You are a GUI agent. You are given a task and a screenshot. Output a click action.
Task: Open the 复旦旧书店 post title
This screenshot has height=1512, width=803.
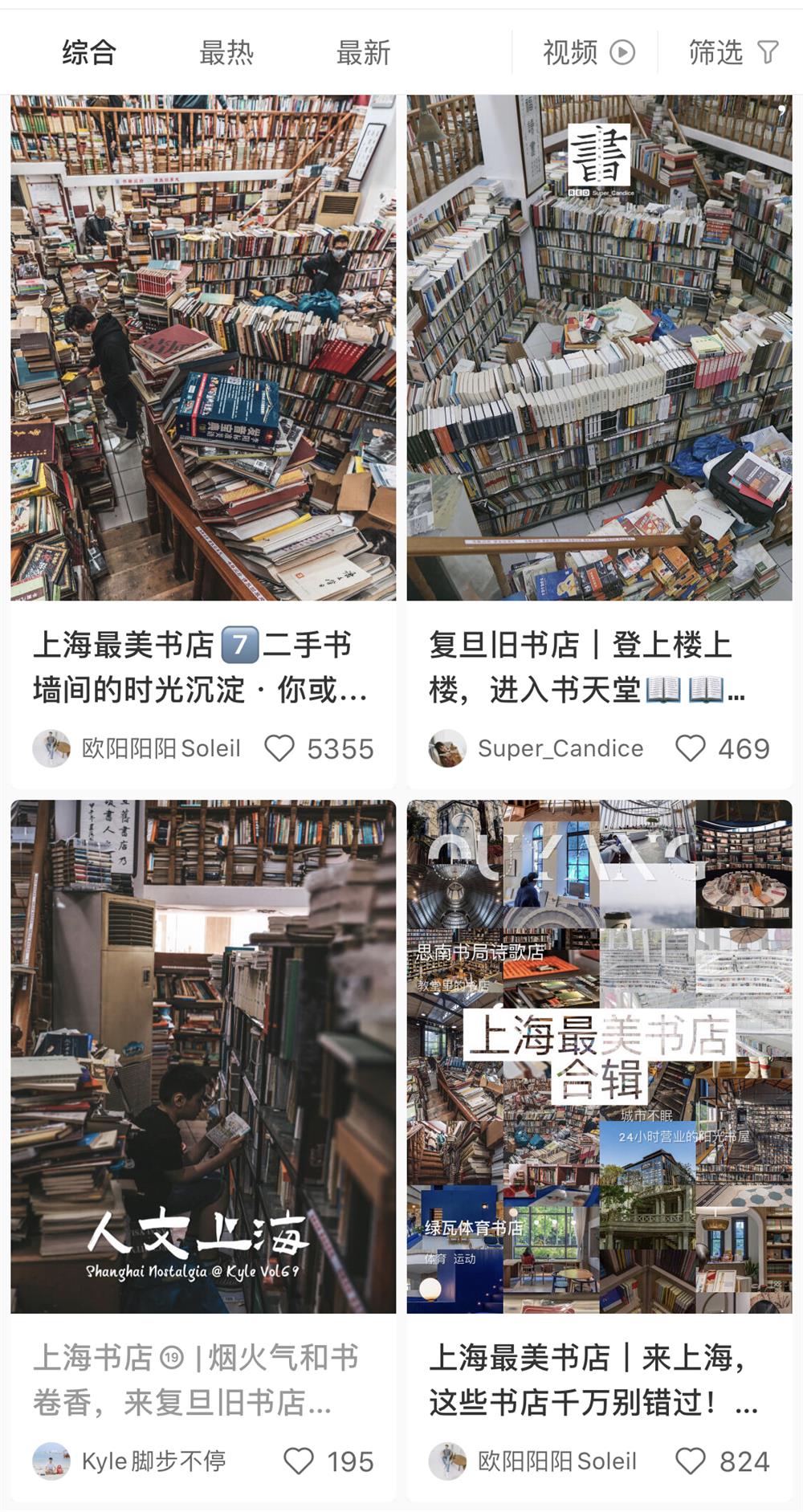click(600, 668)
